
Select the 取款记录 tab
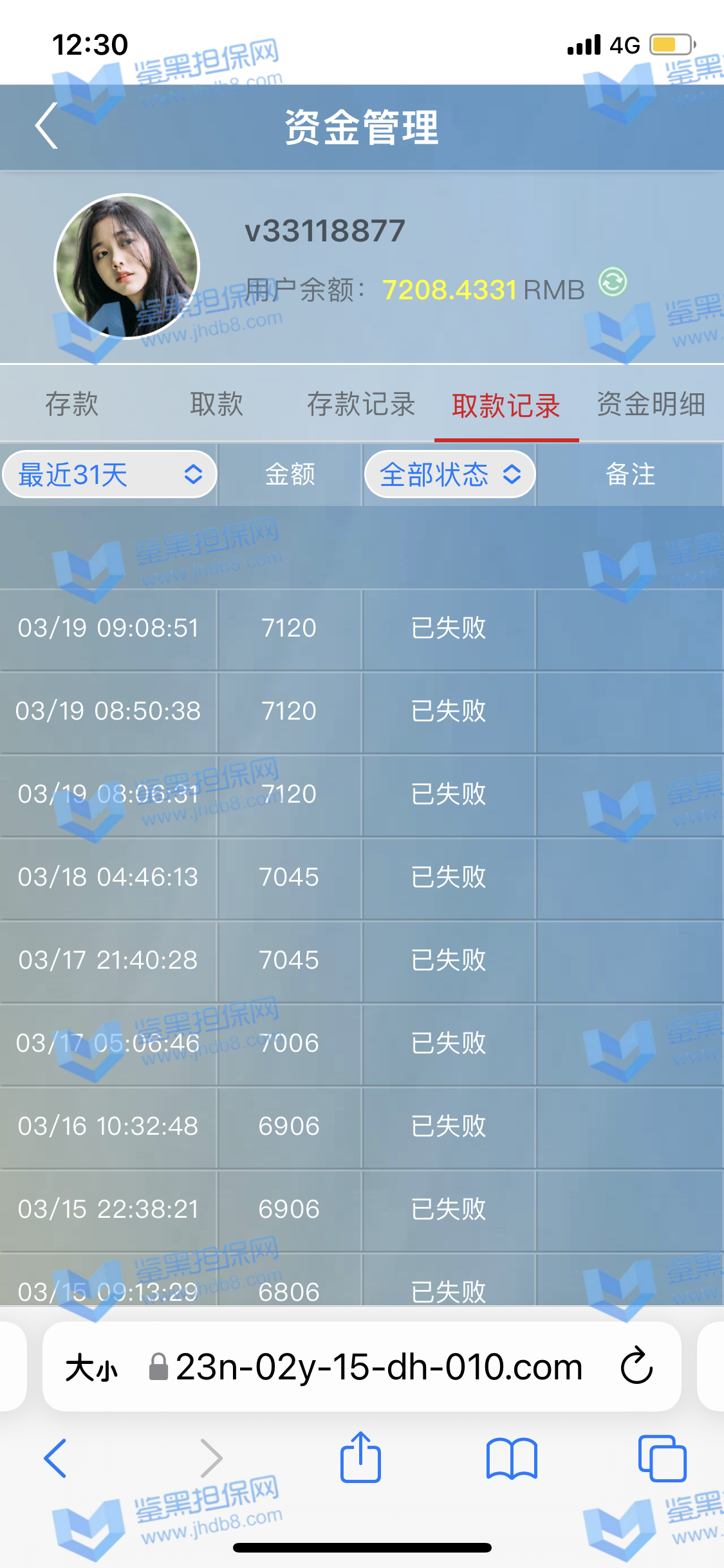click(x=506, y=406)
